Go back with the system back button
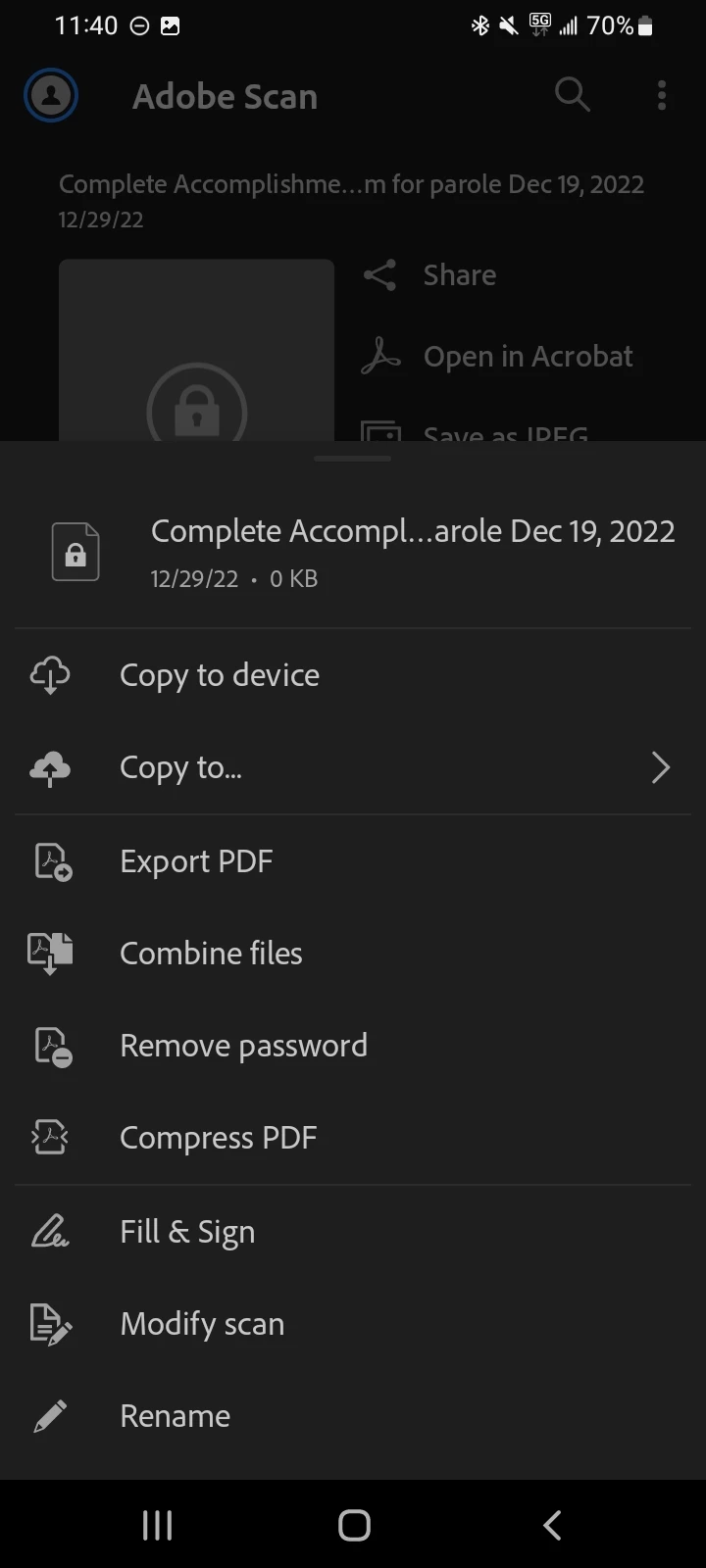Screen dimensions: 706x1568 tap(552, 1525)
